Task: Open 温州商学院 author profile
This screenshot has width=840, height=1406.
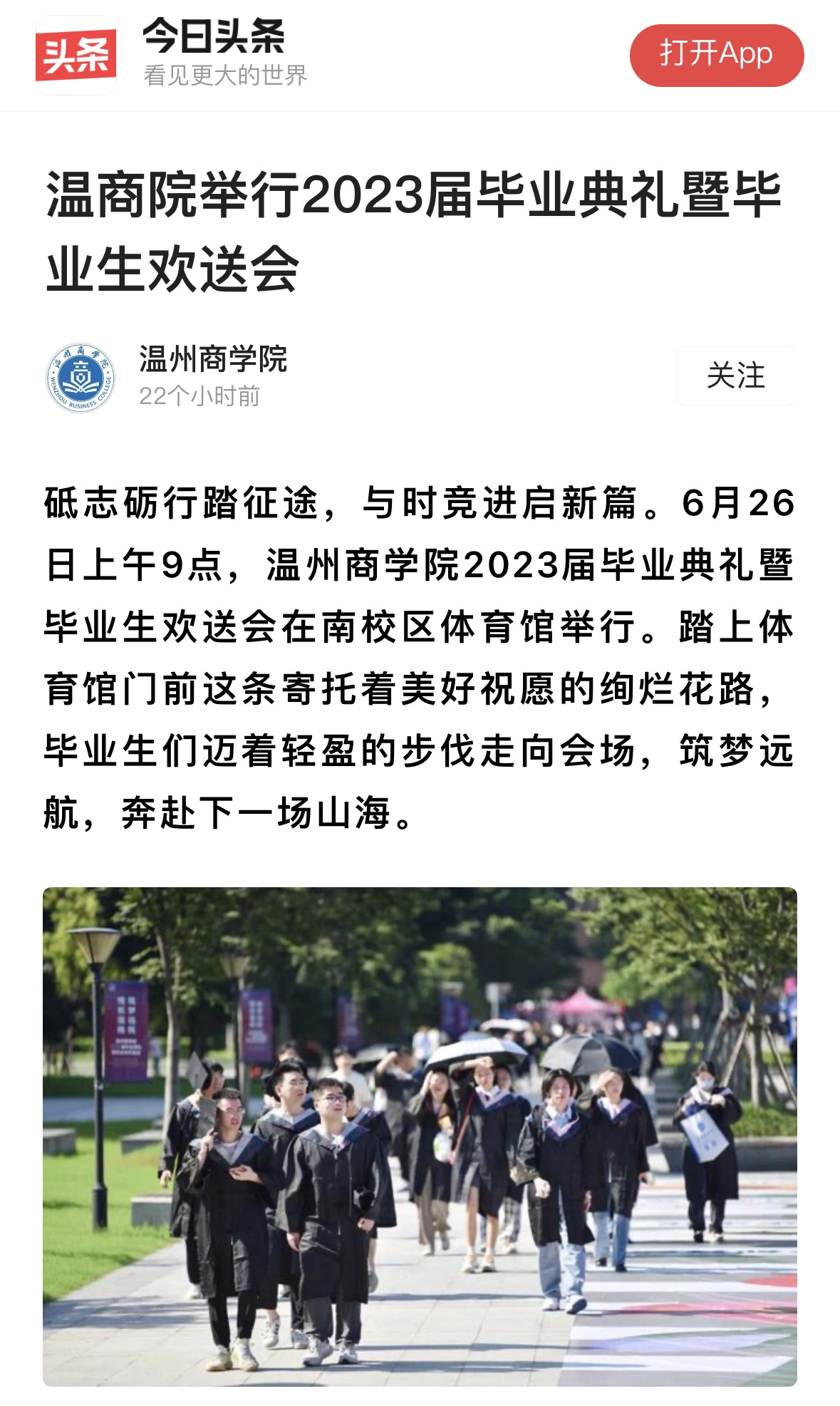Action: click(x=212, y=360)
